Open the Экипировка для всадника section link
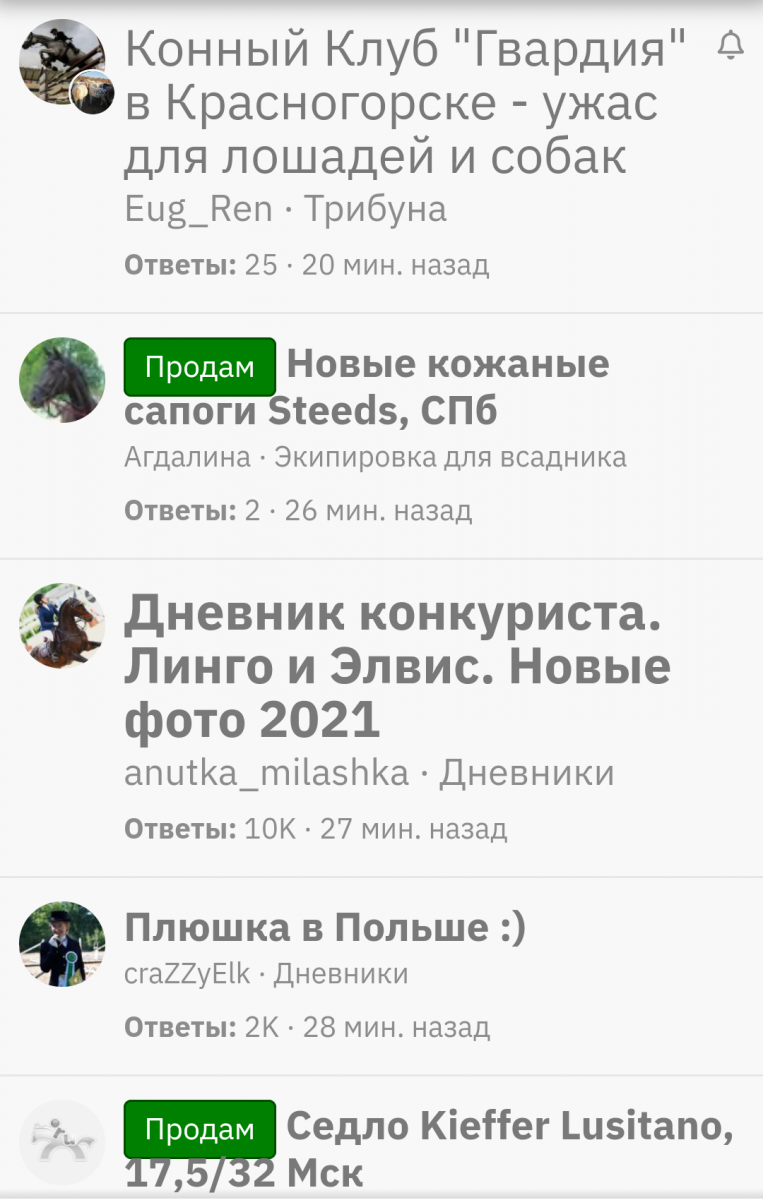Screen dimensions: 763x1200 [x=450, y=457]
